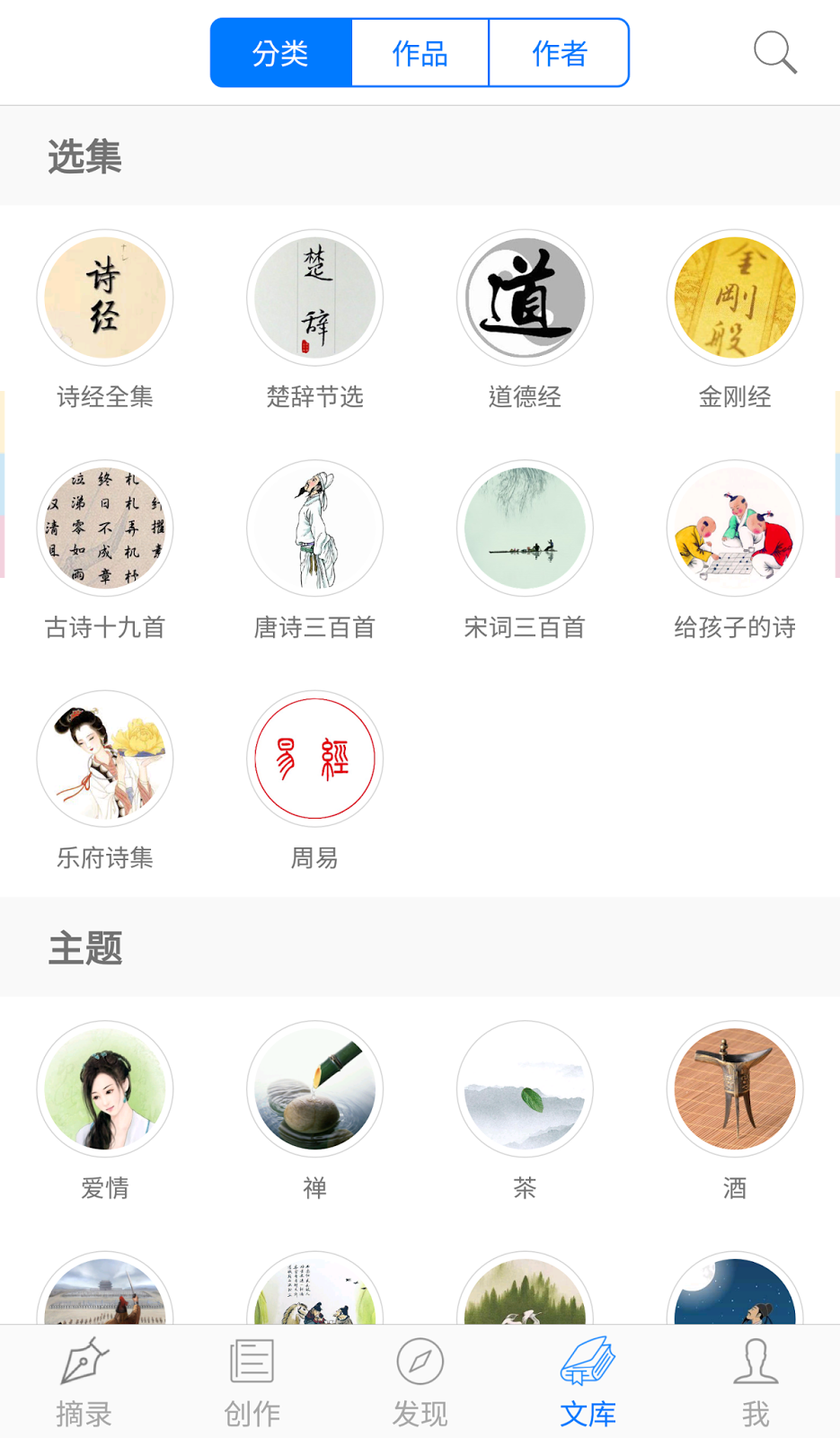Open the 周易 collection
This screenshot has height=1438, width=840.
pyautogui.click(x=315, y=759)
